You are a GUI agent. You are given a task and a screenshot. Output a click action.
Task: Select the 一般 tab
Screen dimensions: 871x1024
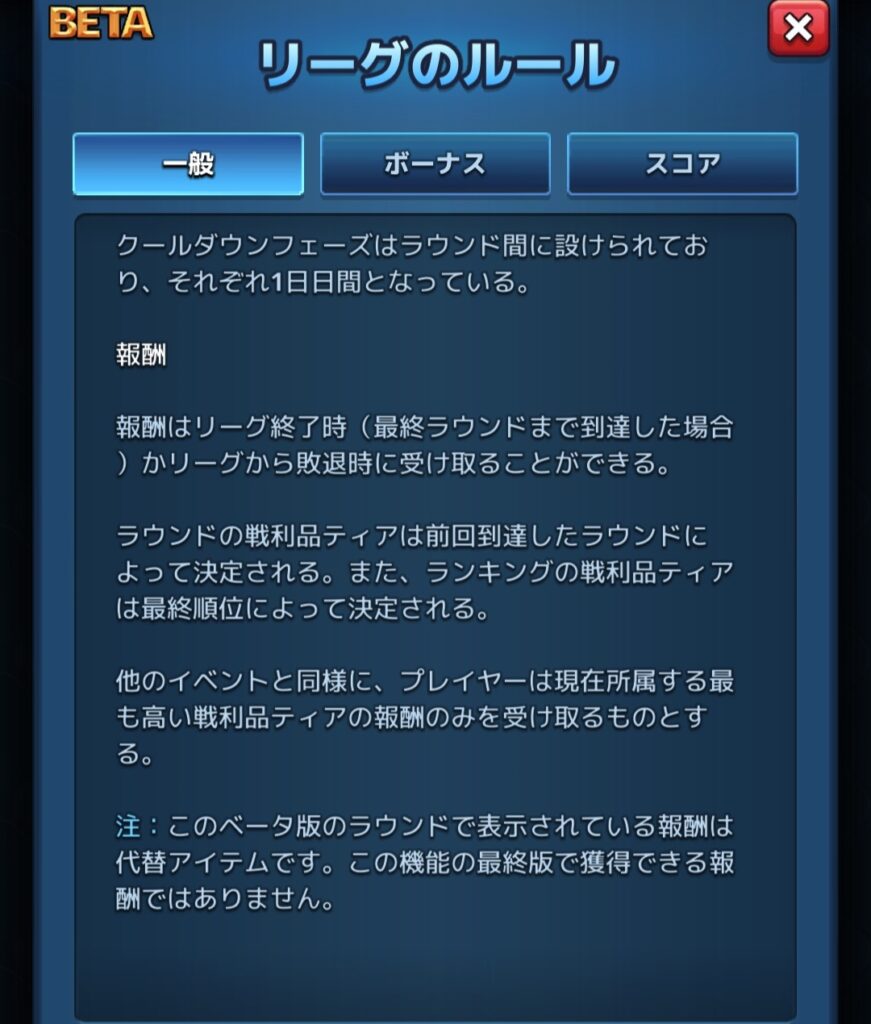188,164
